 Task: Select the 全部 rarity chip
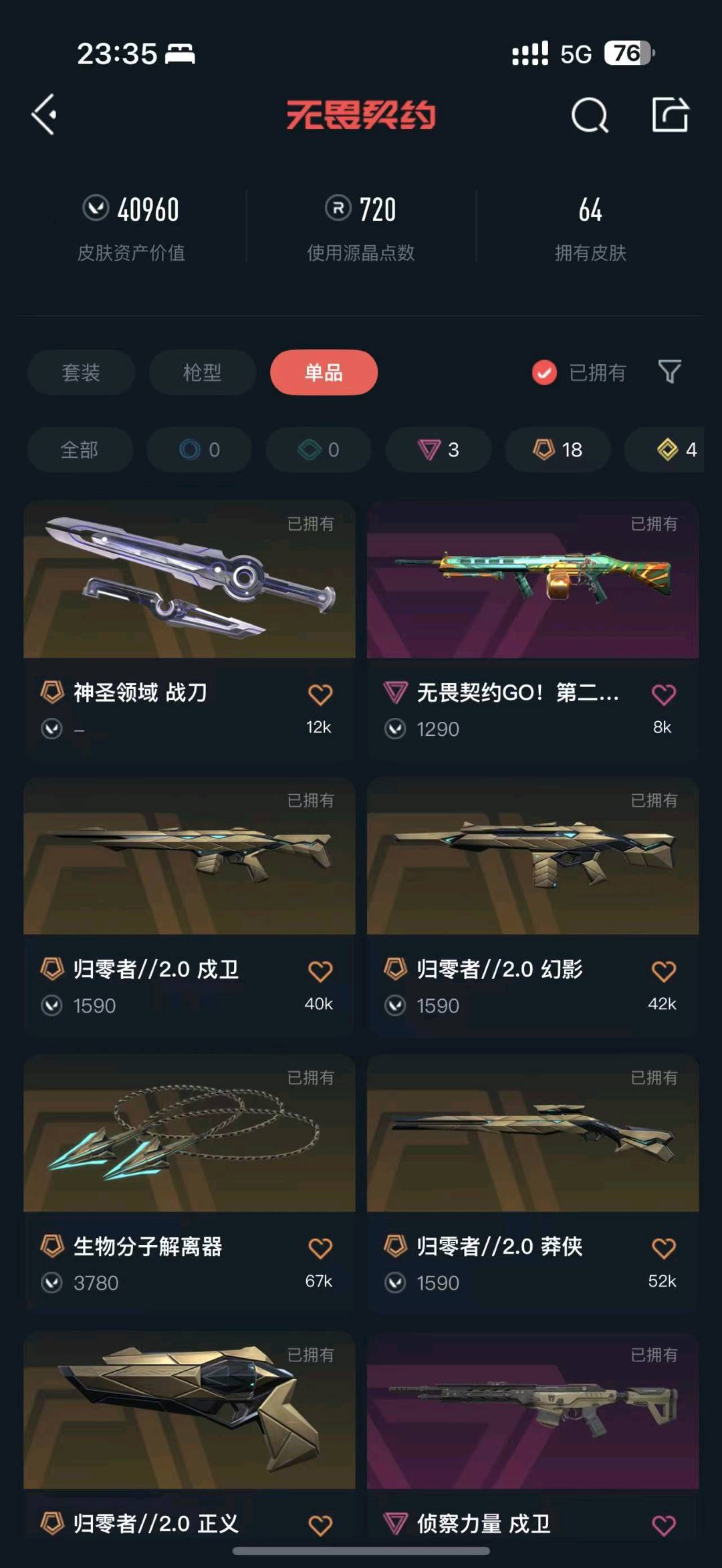coord(80,450)
